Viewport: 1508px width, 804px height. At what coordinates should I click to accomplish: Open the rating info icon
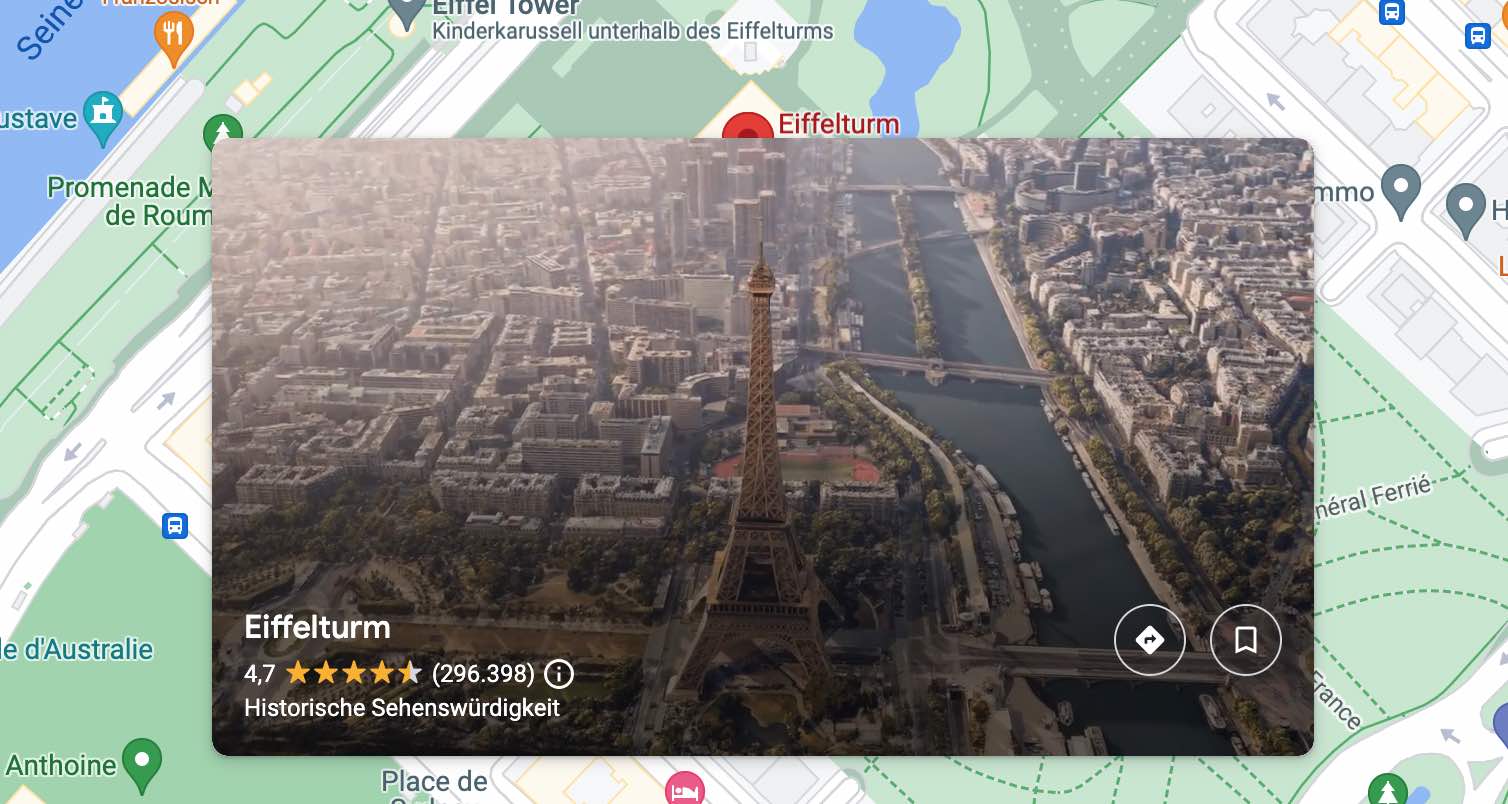pos(558,674)
